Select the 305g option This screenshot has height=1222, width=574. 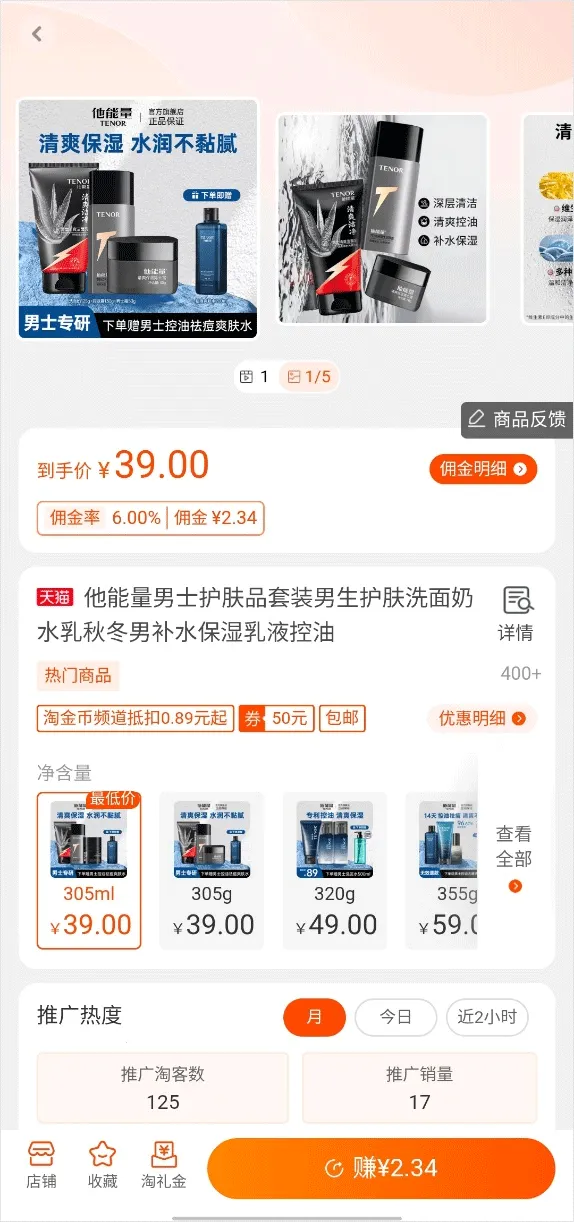tap(212, 870)
